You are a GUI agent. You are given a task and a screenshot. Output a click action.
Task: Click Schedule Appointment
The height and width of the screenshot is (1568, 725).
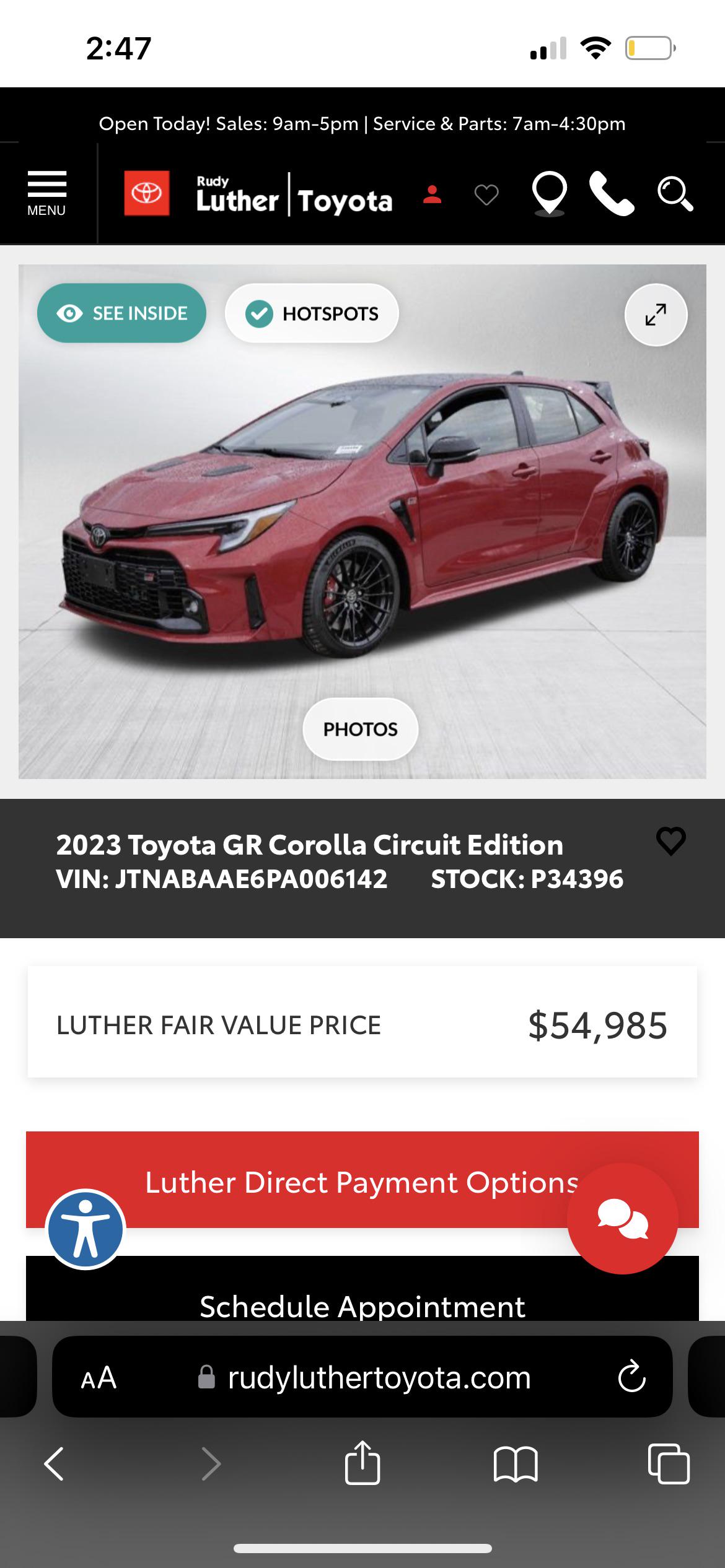pyautogui.click(x=362, y=1307)
